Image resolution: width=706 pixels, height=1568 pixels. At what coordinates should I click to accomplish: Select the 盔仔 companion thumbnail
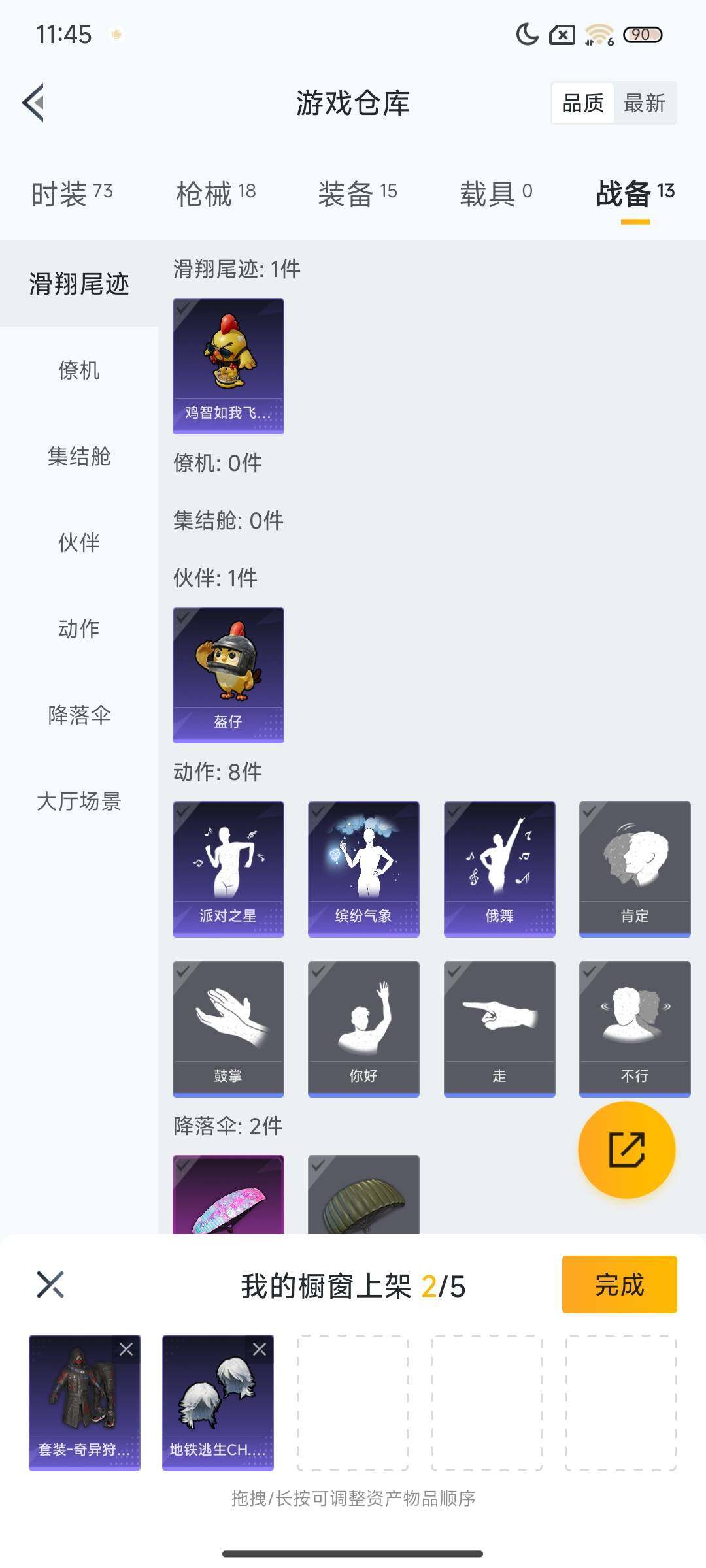pos(228,673)
